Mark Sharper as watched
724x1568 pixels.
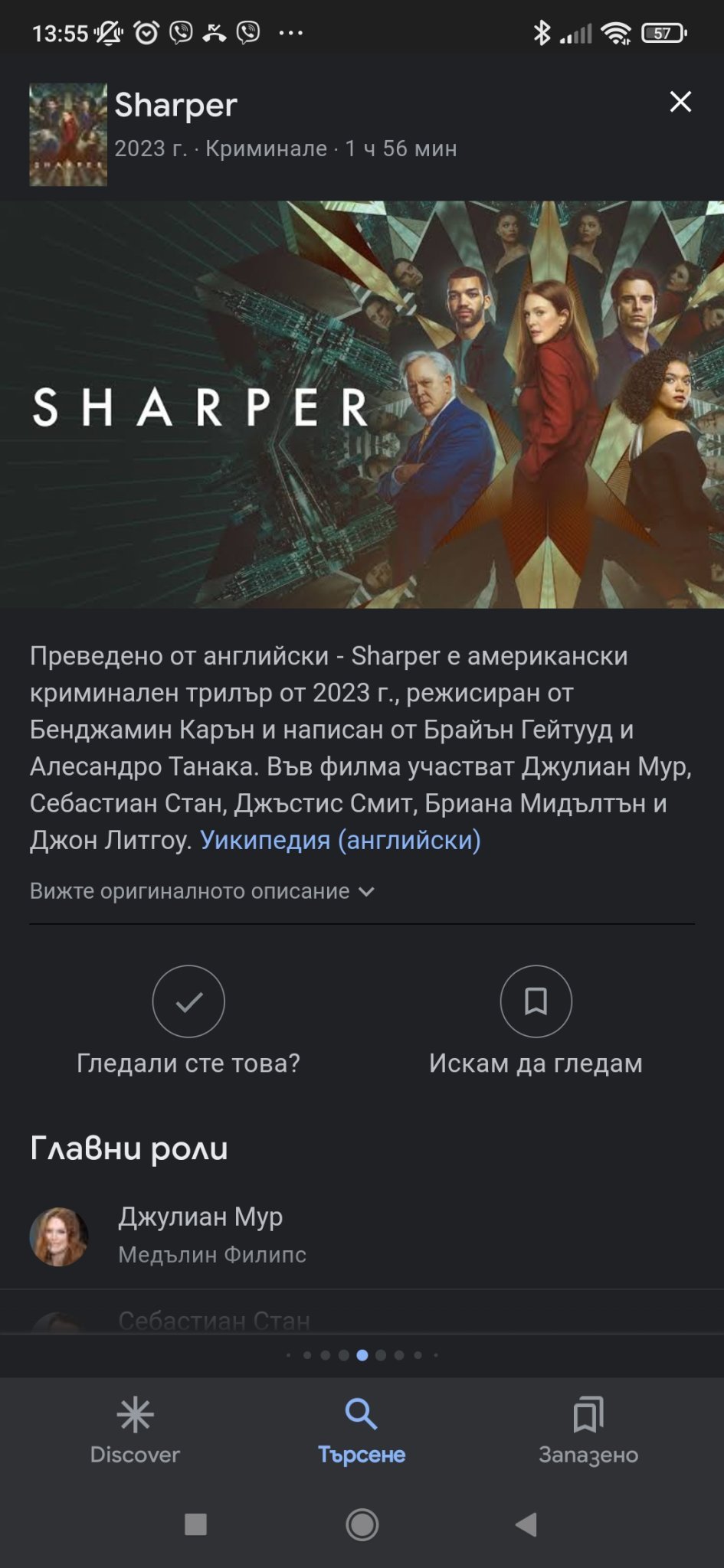[188, 1001]
